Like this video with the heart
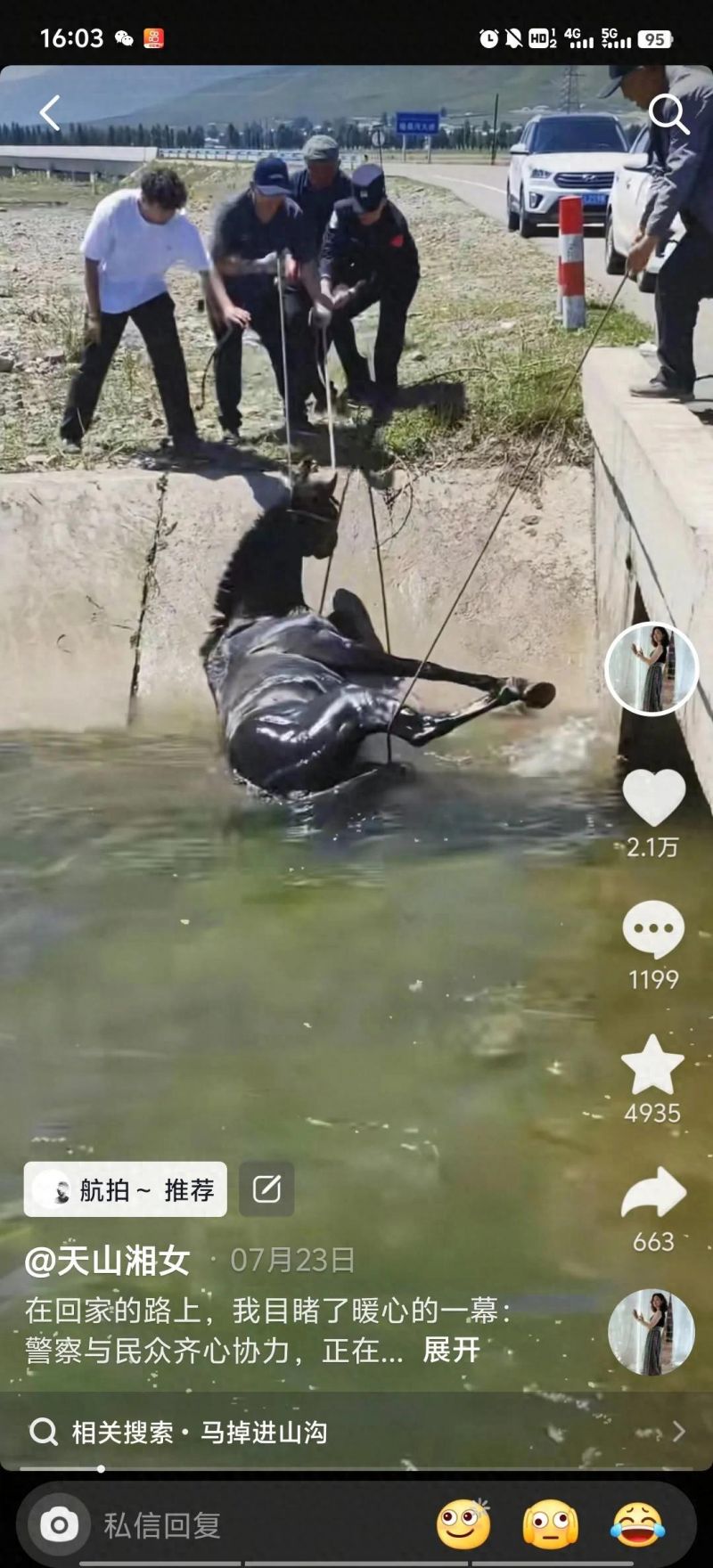 tap(653, 797)
